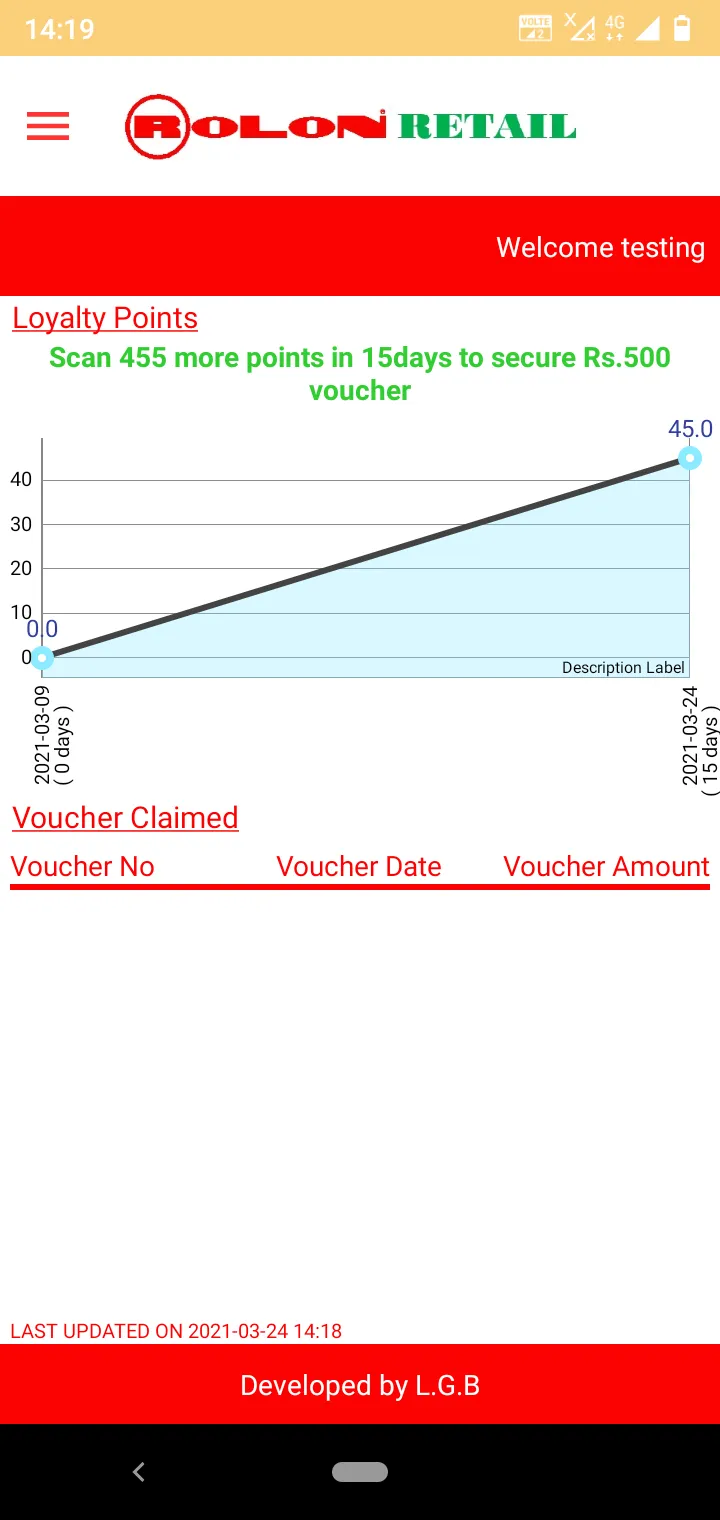The height and width of the screenshot is (1520, 720).
Task: Tap the system home pill
Action: coord(360,1471)
